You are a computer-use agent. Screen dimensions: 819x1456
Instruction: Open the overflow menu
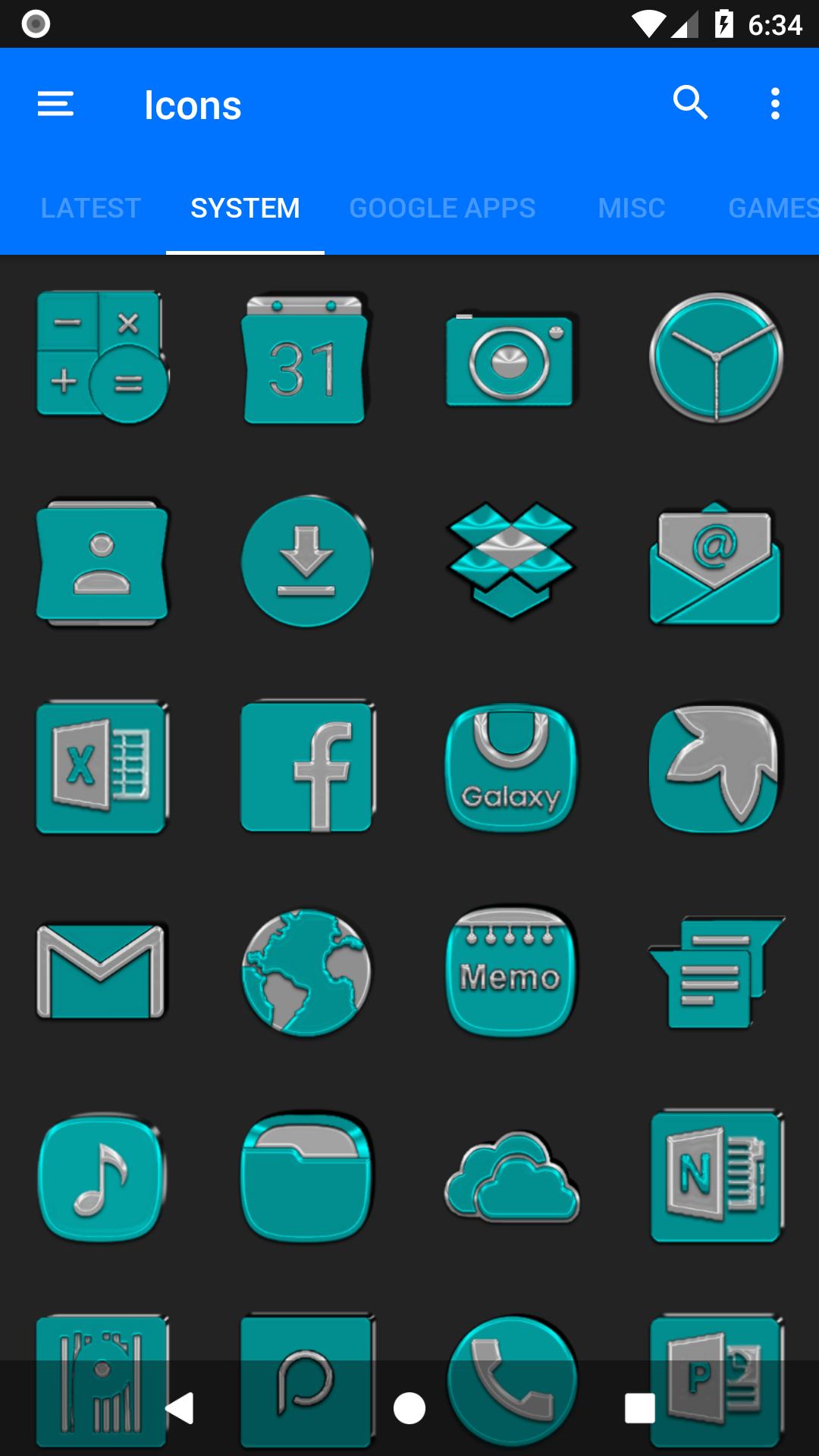(775, 103)
